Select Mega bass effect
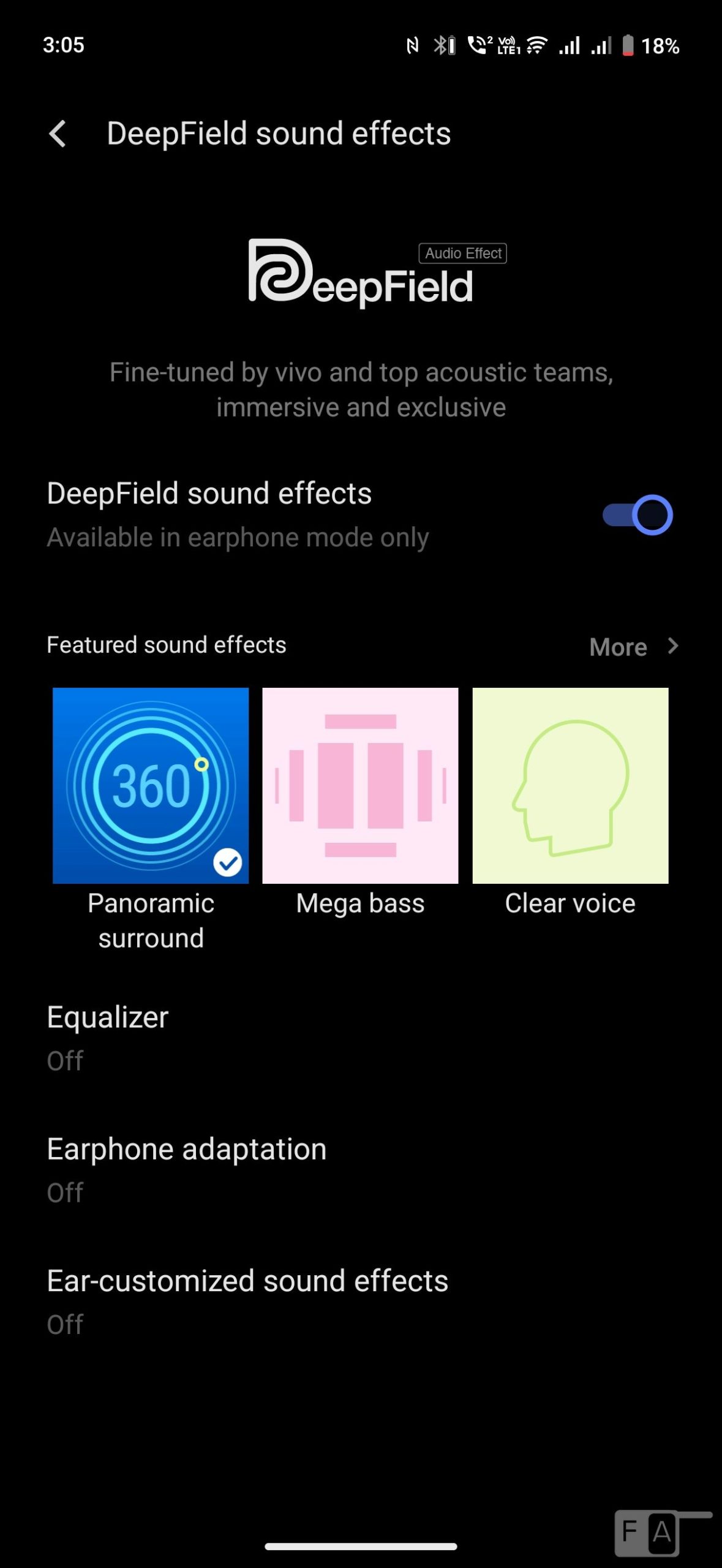Screen dimensions: 722x1568 tap(360, 785)
